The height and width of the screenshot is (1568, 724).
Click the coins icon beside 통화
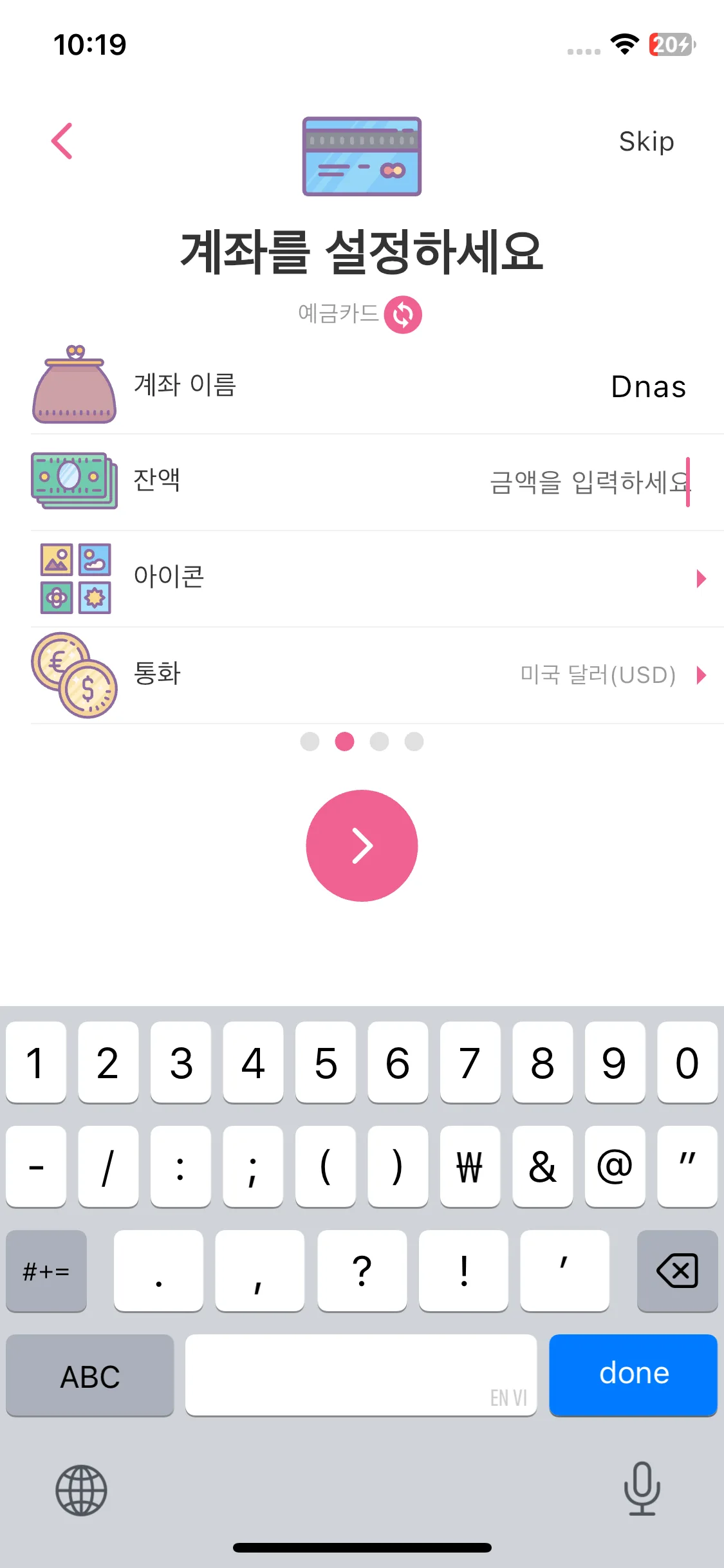[75, 674]
